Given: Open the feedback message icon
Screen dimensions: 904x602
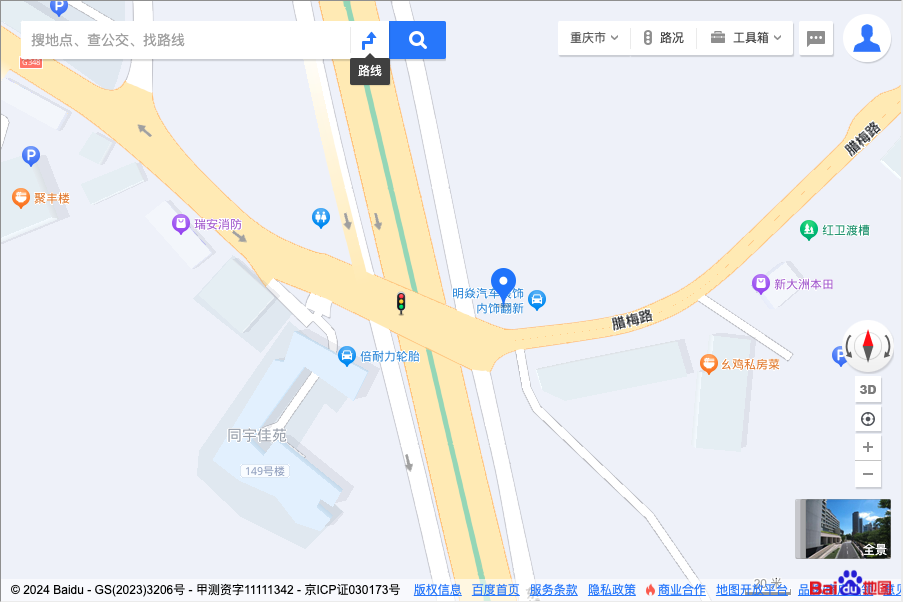Looking at the screenshot, I should (x=816, y=38).
